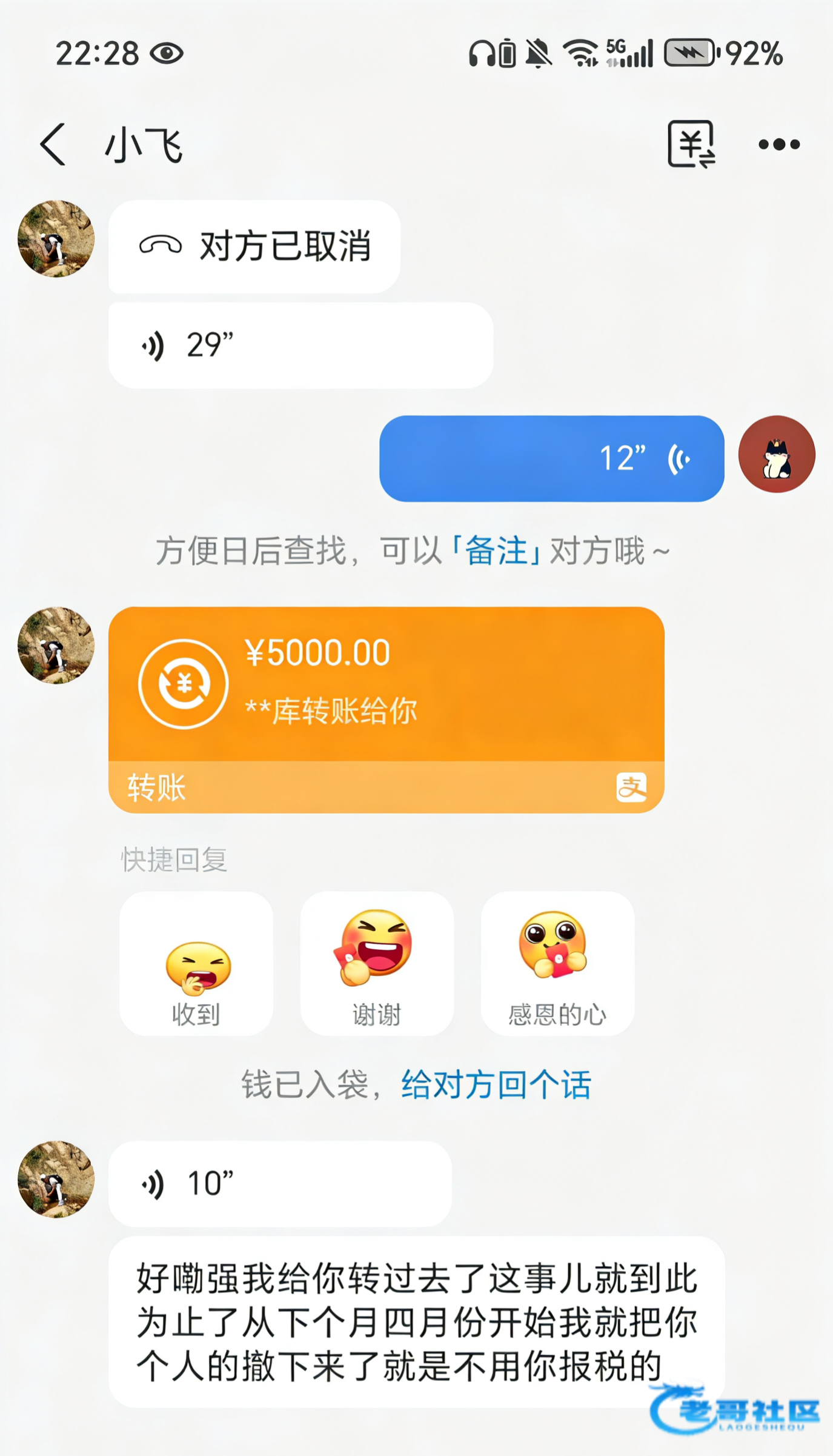This screenshot has height=1456, width=833.
Task: Send the 谢谢 quick reply
Action: [x=377, y=964]
